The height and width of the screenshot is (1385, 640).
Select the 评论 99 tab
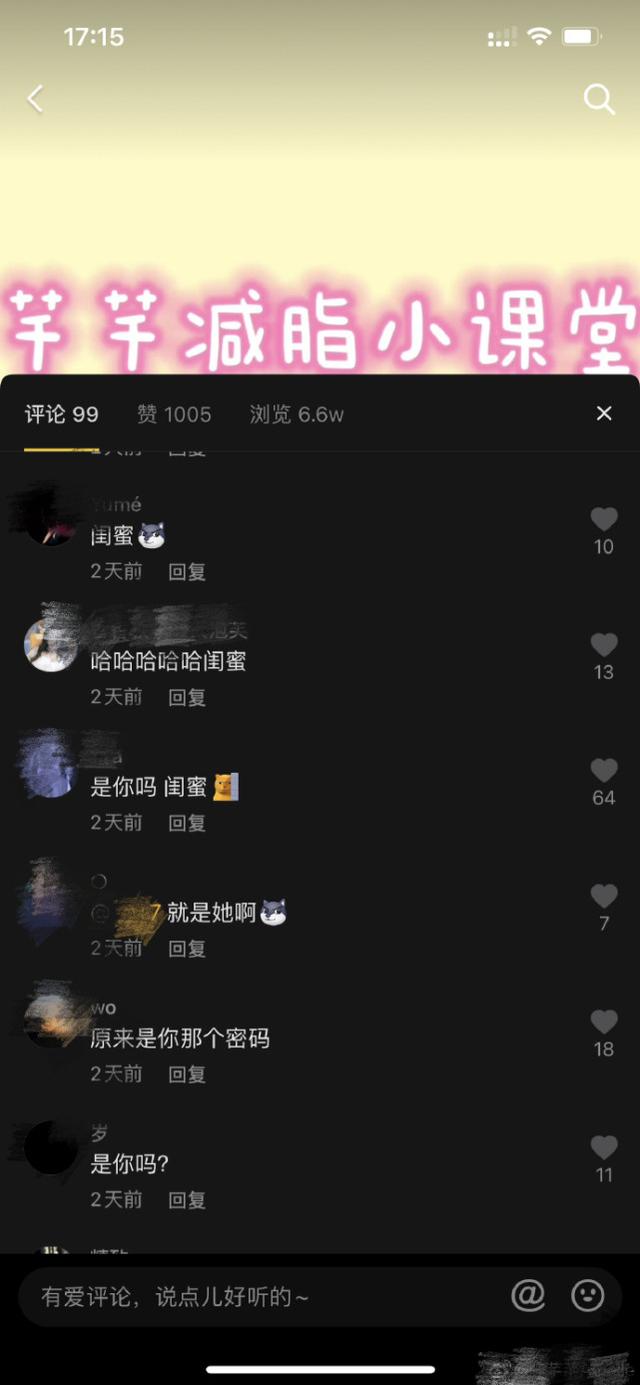click(62, 415)
